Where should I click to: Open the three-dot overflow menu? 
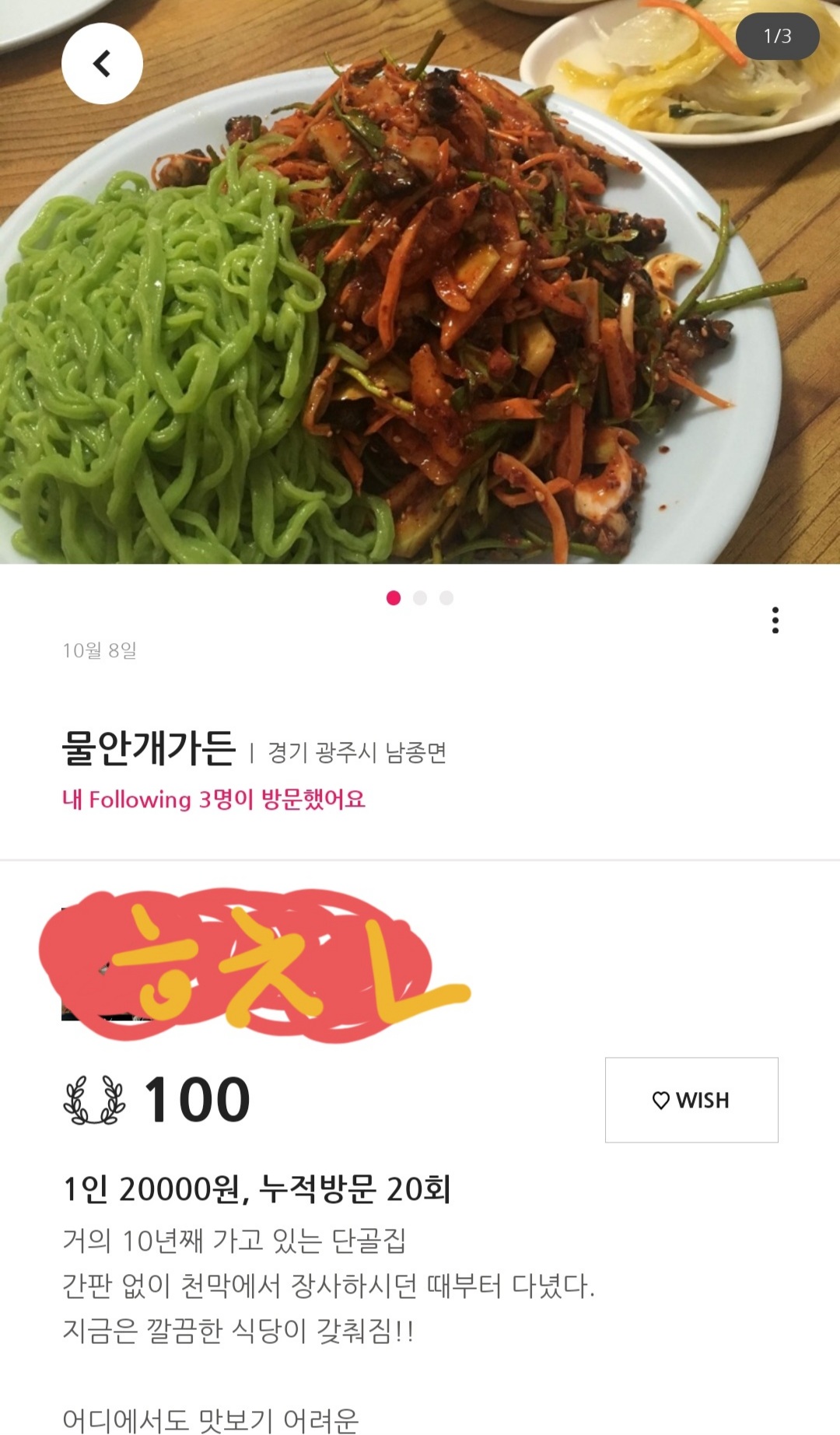click(x=775, y=620)
